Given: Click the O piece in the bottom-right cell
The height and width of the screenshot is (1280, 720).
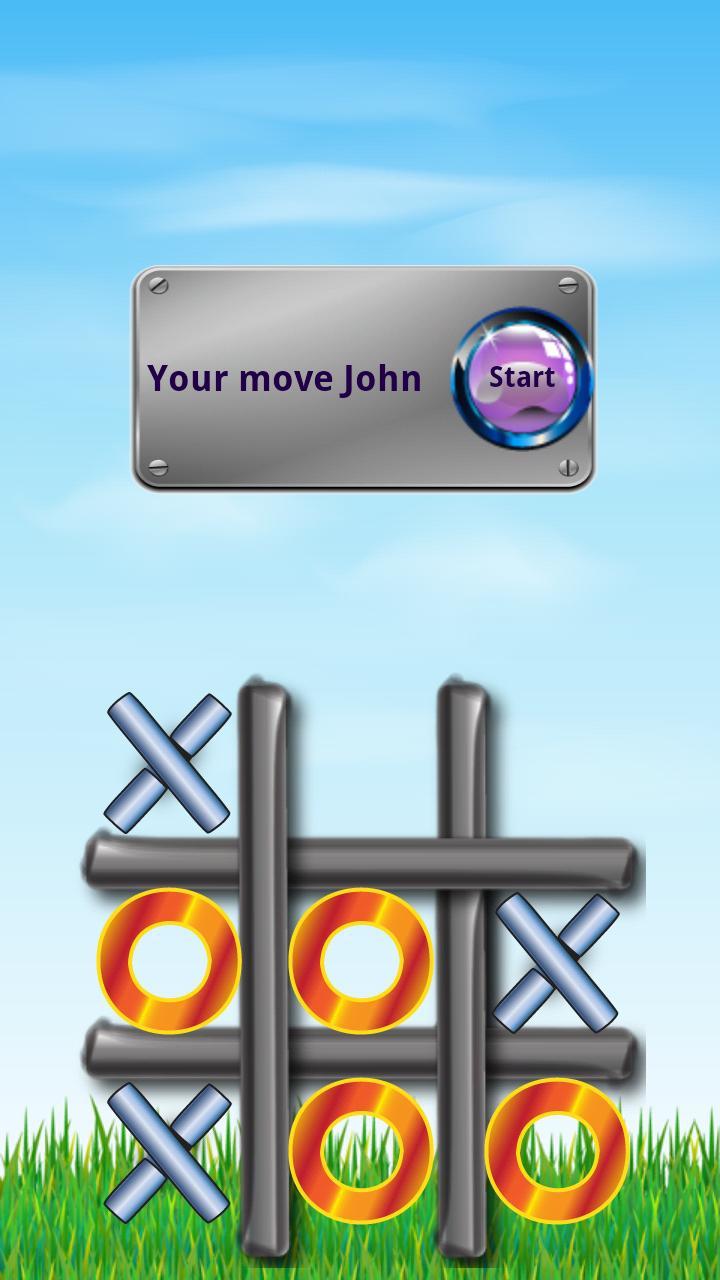Looking at the screenshot, I should coord(560,1150).
